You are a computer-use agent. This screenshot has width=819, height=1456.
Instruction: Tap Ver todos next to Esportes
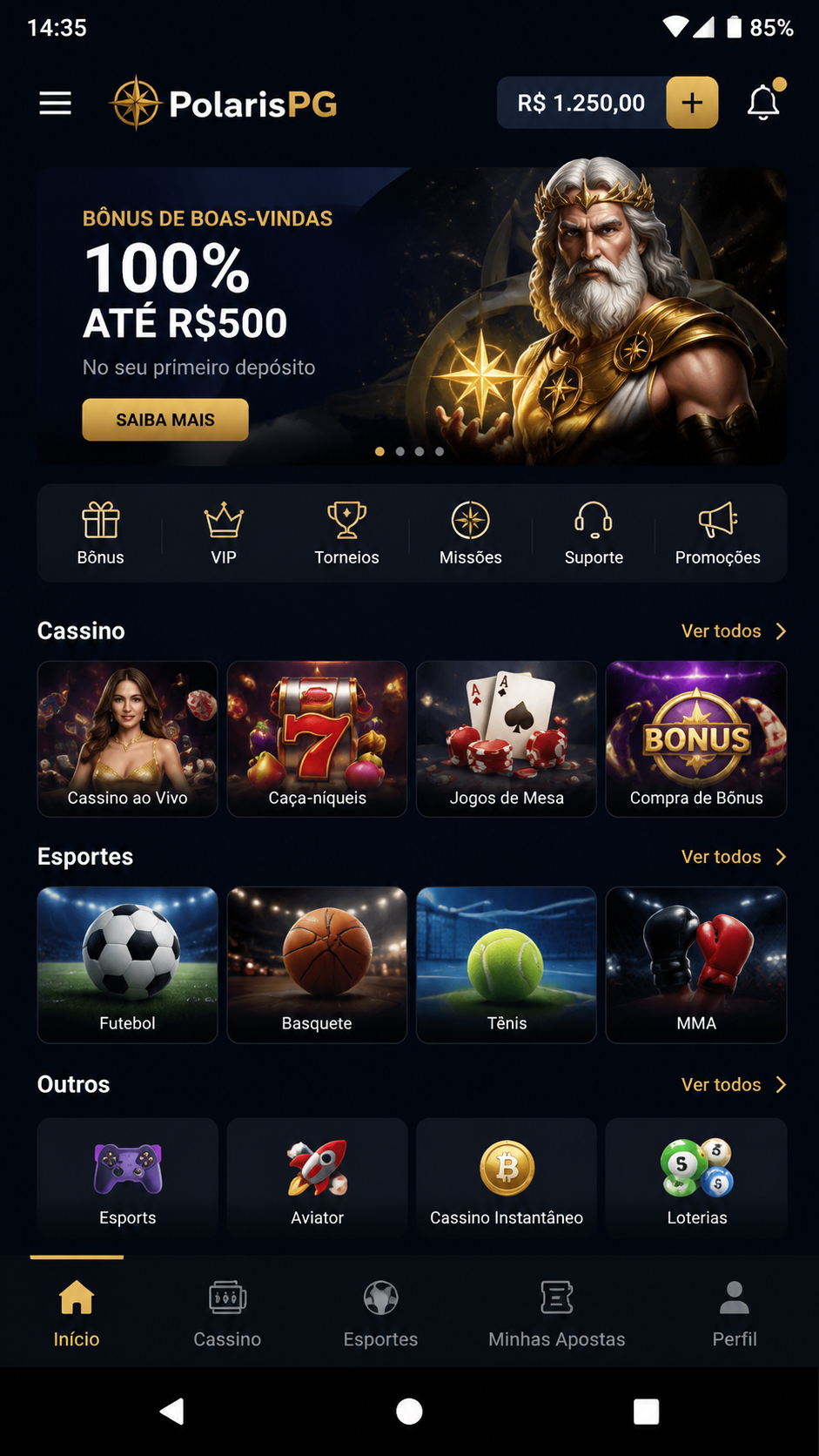[x=734, y=857]
